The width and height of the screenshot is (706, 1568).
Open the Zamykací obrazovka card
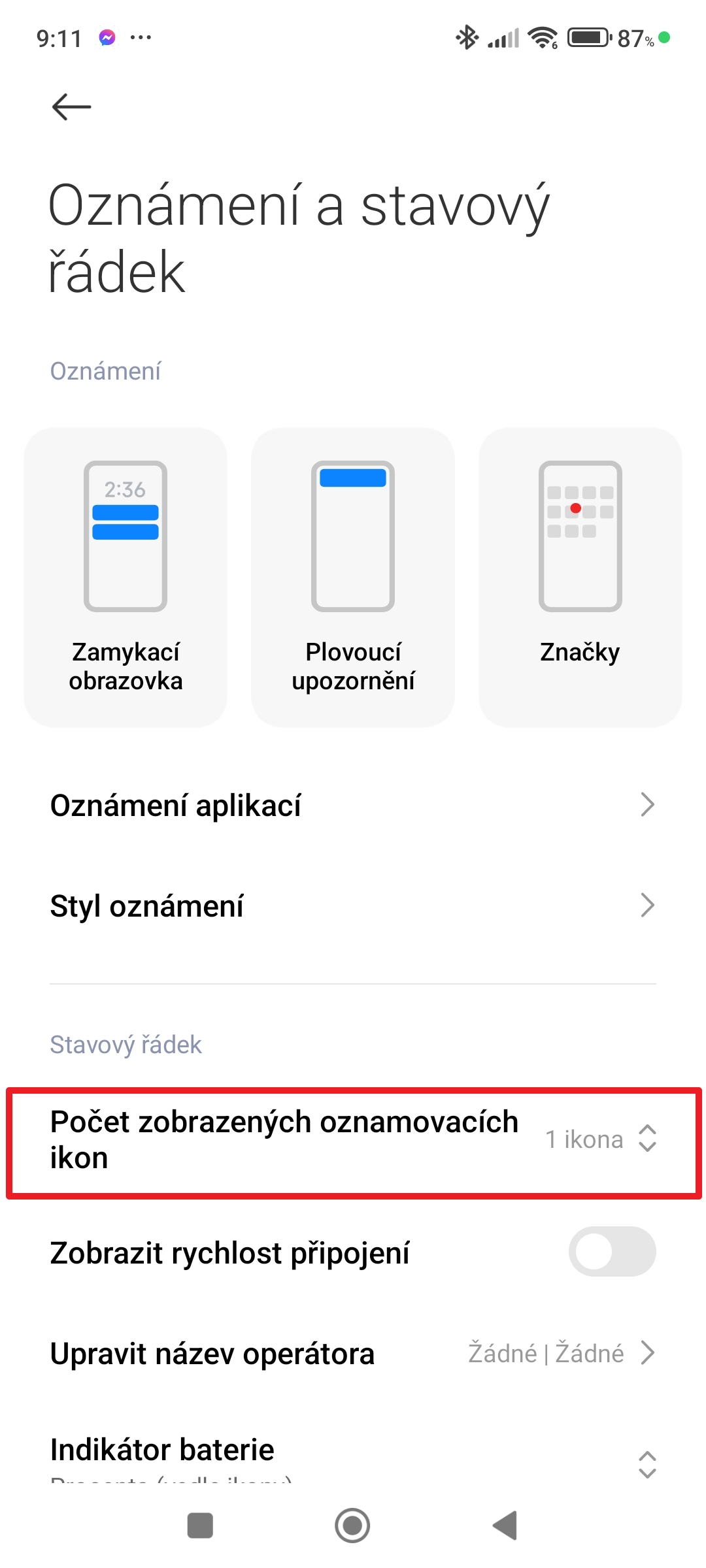126,577
